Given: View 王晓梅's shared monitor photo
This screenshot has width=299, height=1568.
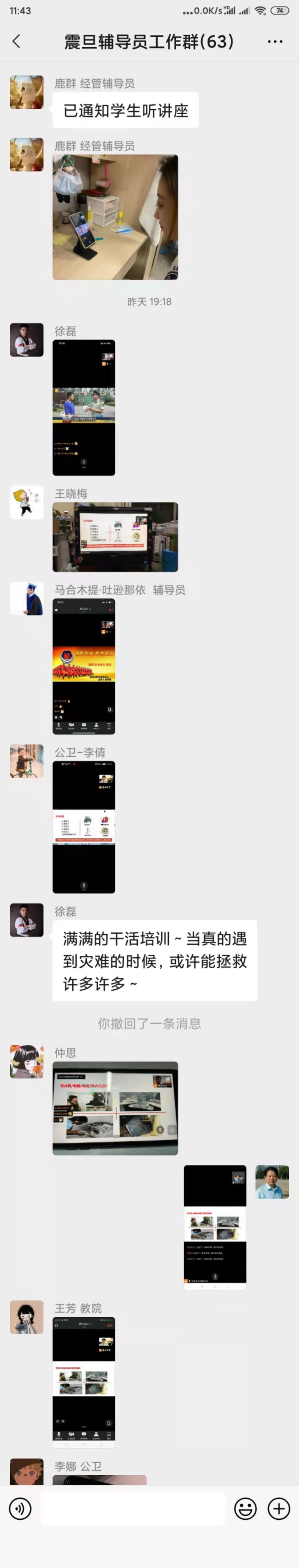Looking at the screenshot, I should [x=115, y=537].
